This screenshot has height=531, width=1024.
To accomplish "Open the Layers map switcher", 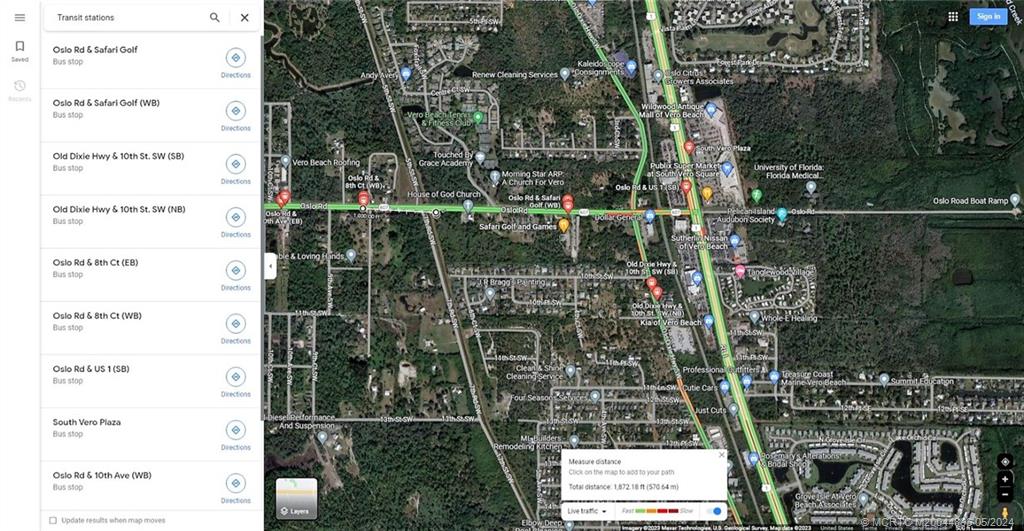I will click(296, 498).
